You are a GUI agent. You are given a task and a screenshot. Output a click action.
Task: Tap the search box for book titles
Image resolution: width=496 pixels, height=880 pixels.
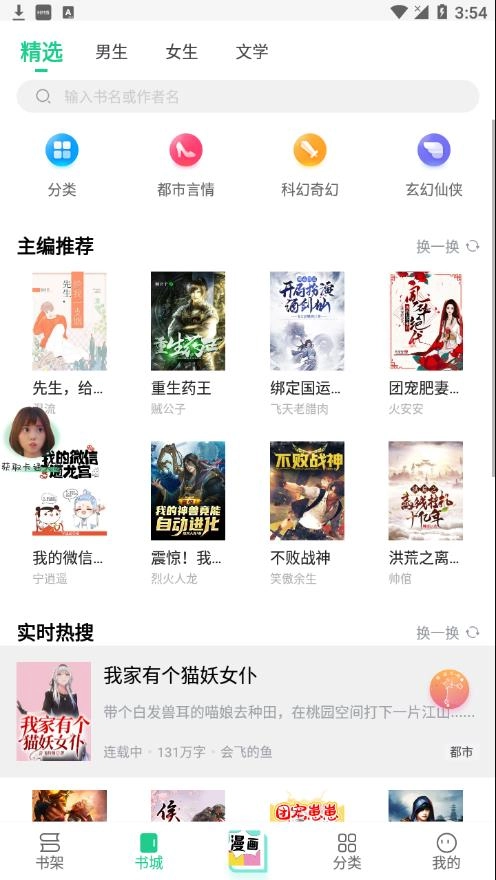click(x=247, y=97)
